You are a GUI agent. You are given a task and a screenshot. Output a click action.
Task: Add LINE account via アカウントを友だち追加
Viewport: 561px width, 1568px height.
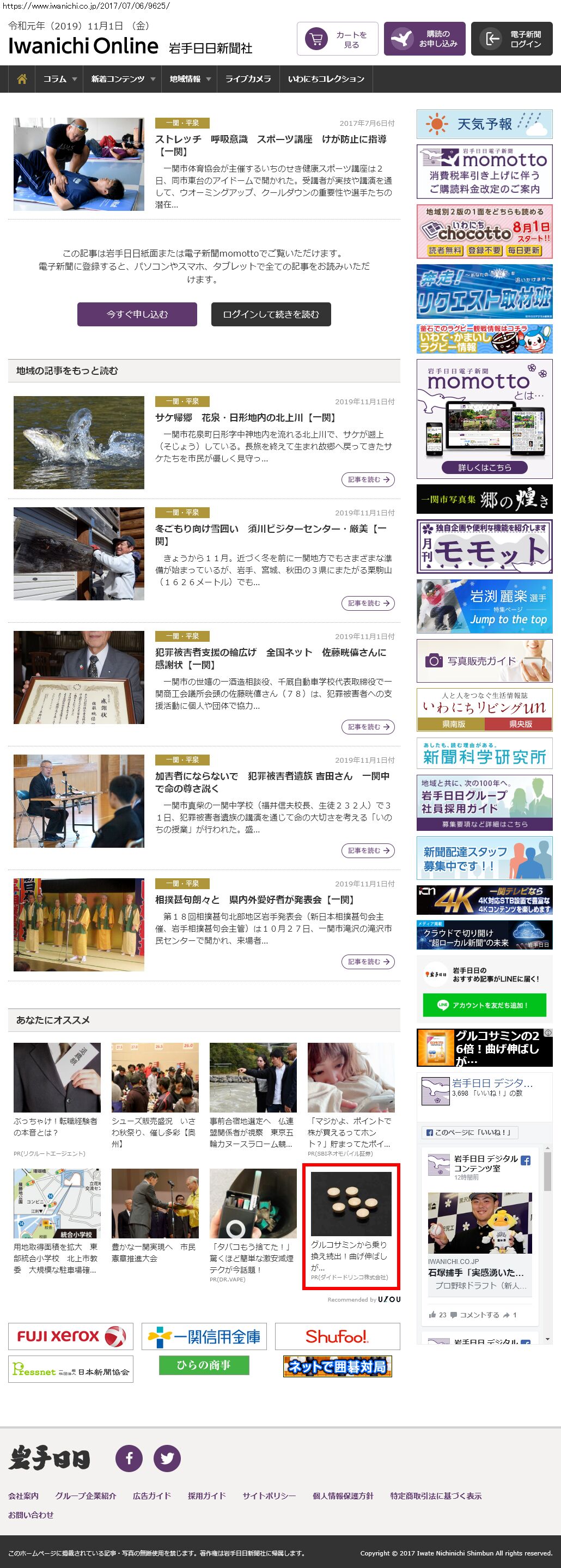click(484, 1005)
